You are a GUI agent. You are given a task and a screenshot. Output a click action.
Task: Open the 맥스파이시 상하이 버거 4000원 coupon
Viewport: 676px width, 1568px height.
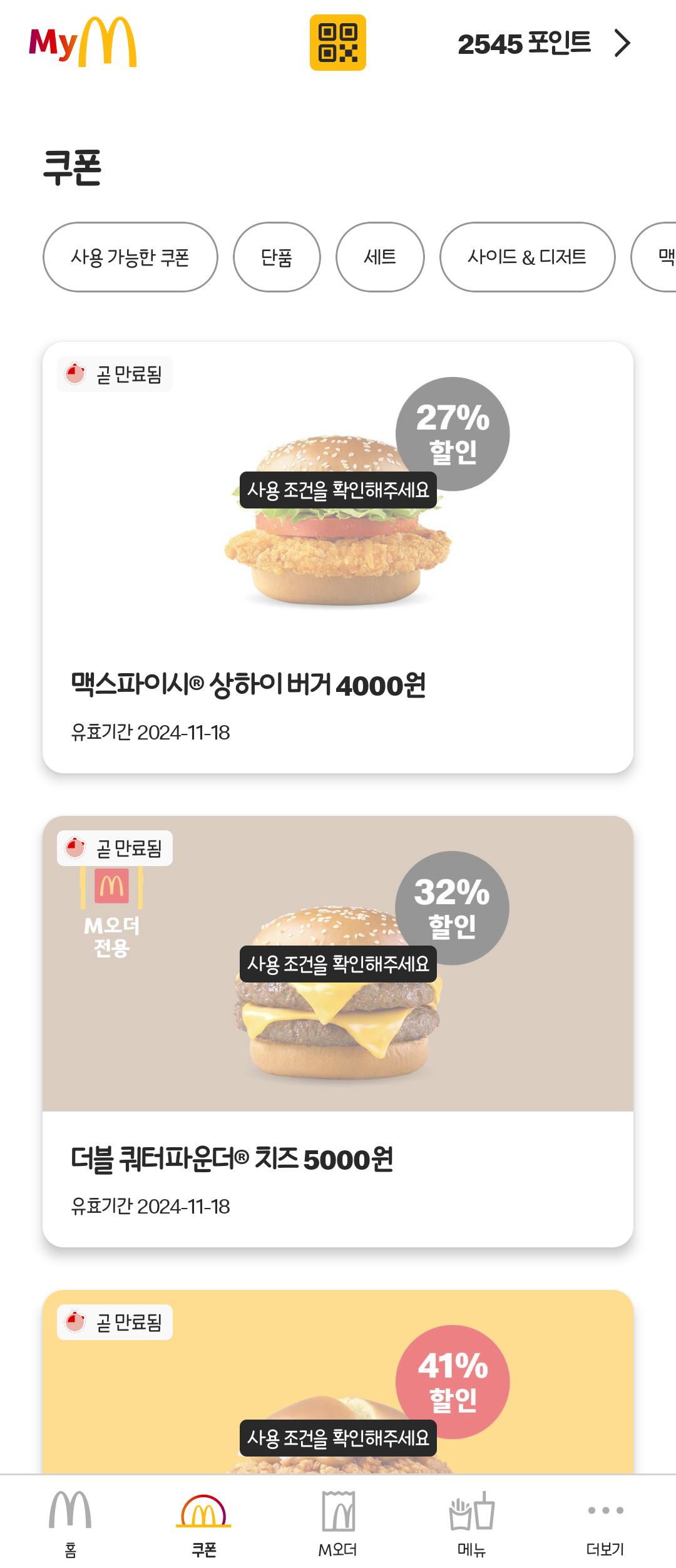338,557
